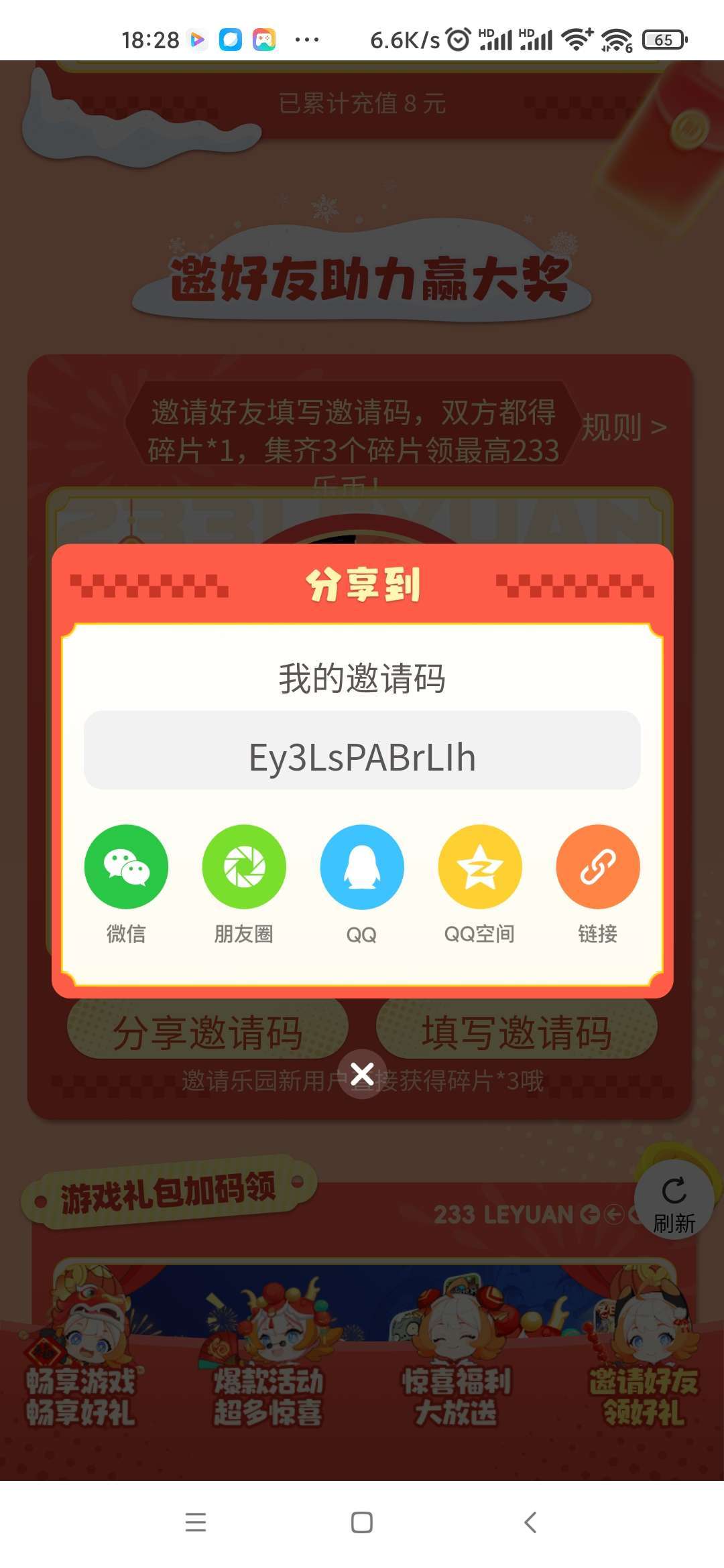Close the 分享到 share dialog
Image resolution: width=724 pixels, height=1568 pixels.
coord(362,1073)
